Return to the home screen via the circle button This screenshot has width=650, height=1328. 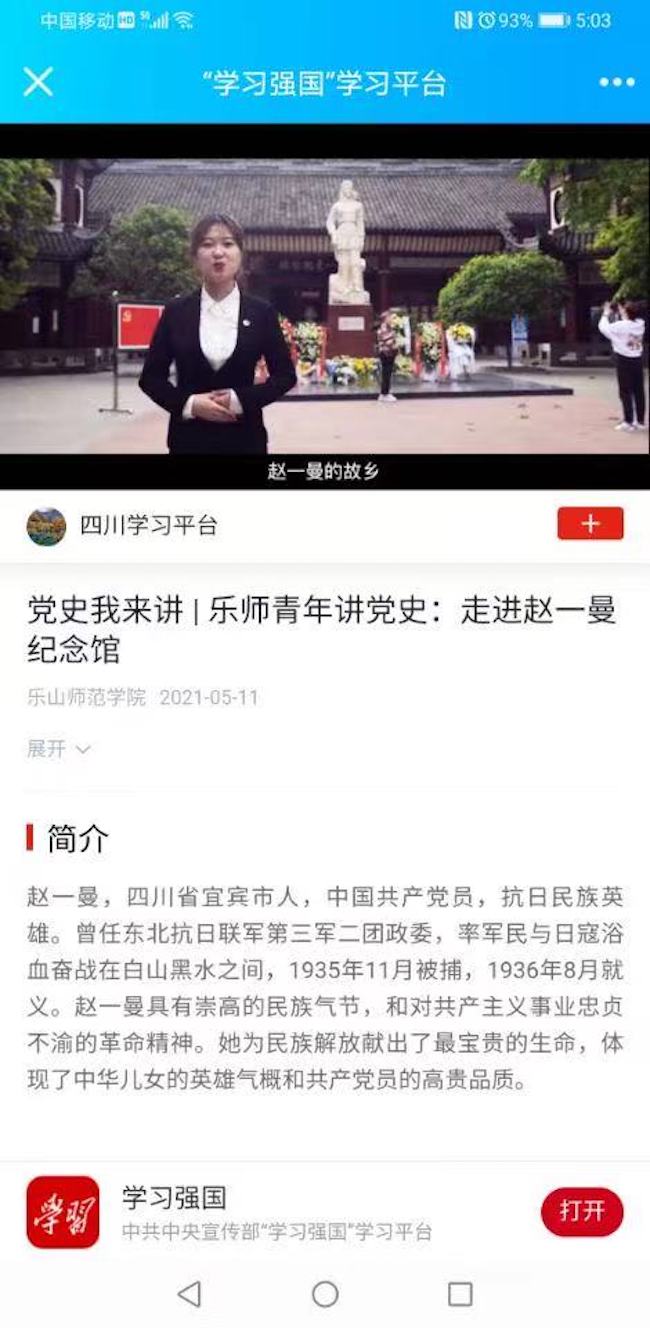(325, 1294)
